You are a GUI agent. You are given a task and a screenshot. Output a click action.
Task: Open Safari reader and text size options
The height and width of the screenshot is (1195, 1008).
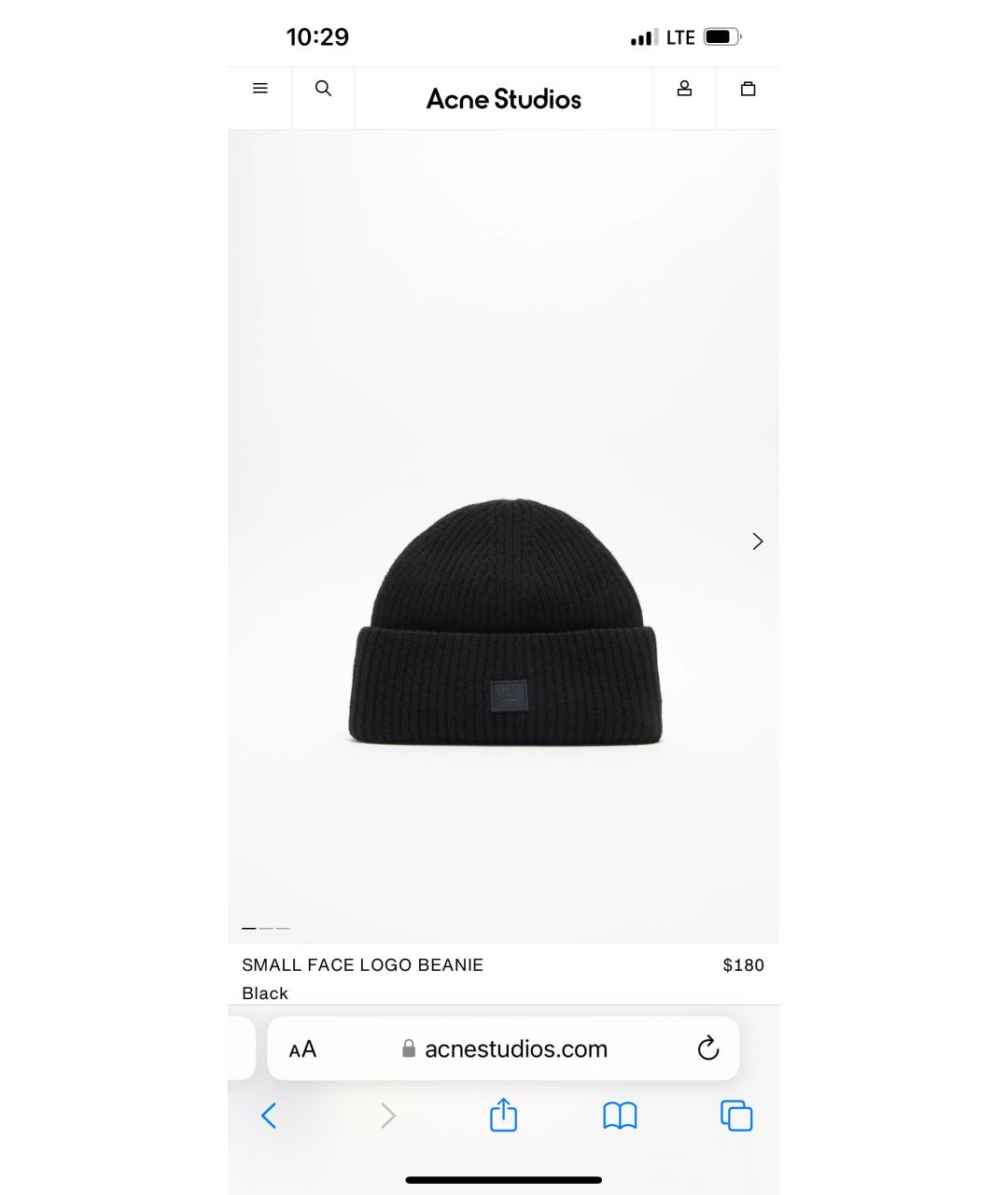coord(302,1049)
